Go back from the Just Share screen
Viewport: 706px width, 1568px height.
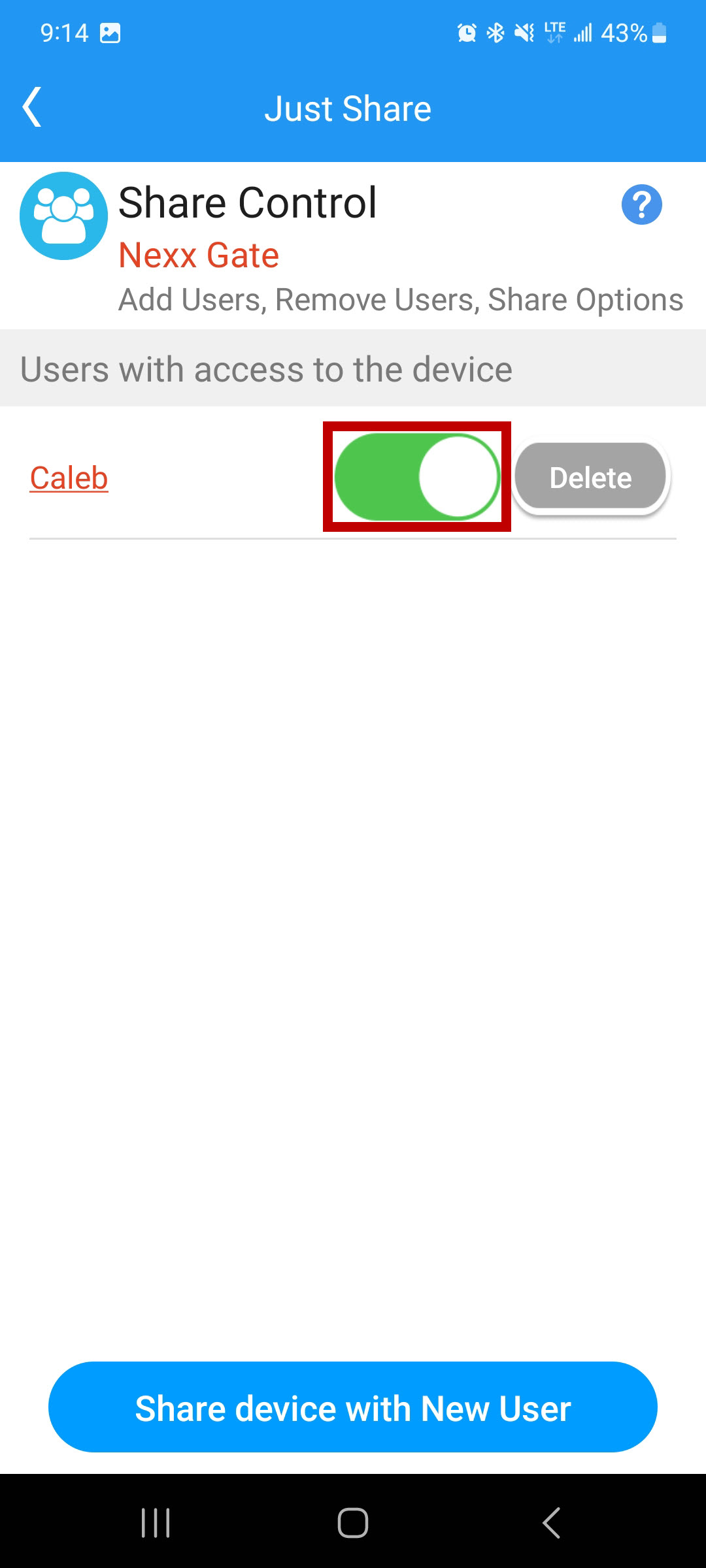[32, 107]
